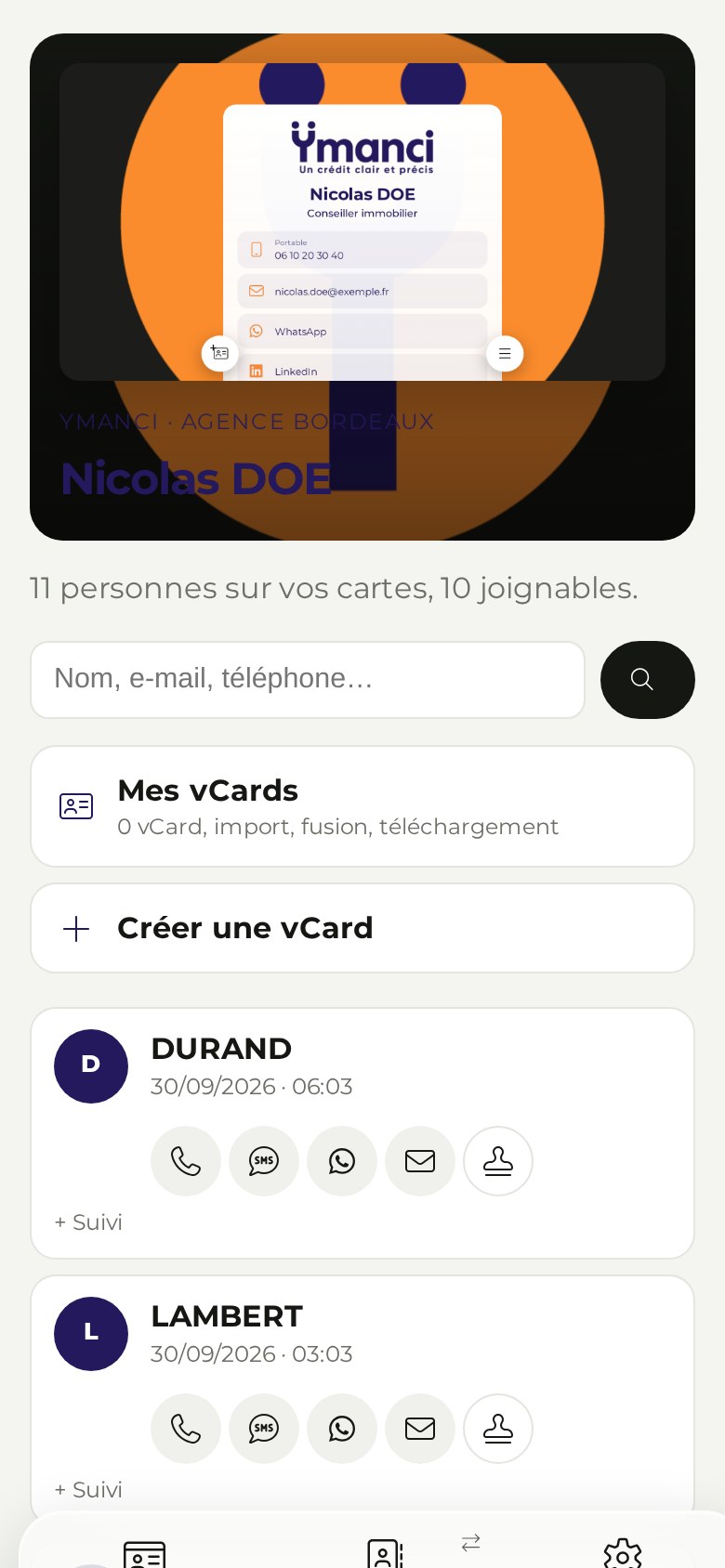Tap Créer une vCard
Viewport: 725px width, 1568px height.
click(362, 928)
